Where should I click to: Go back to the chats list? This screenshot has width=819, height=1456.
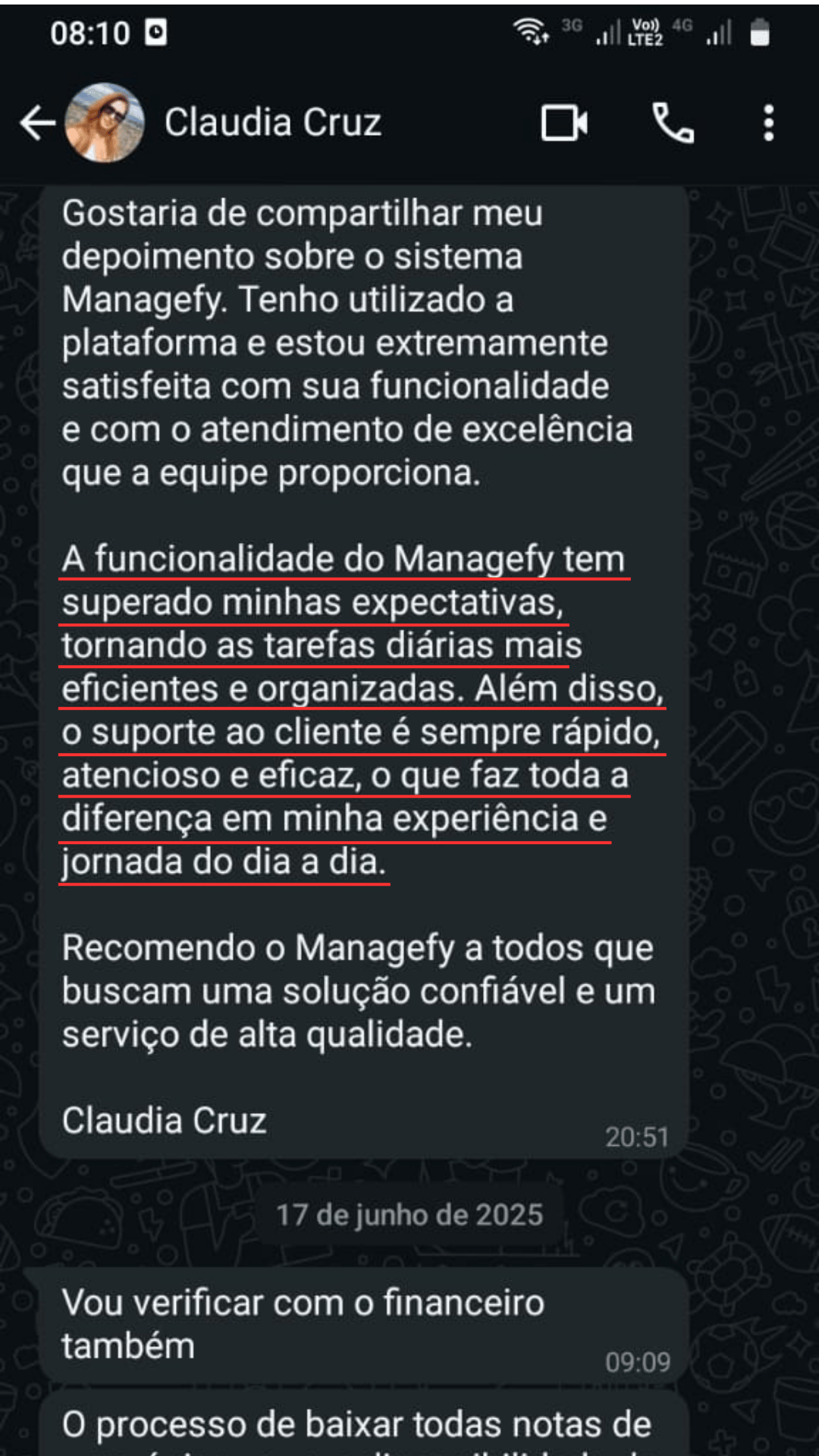(38, 123)
